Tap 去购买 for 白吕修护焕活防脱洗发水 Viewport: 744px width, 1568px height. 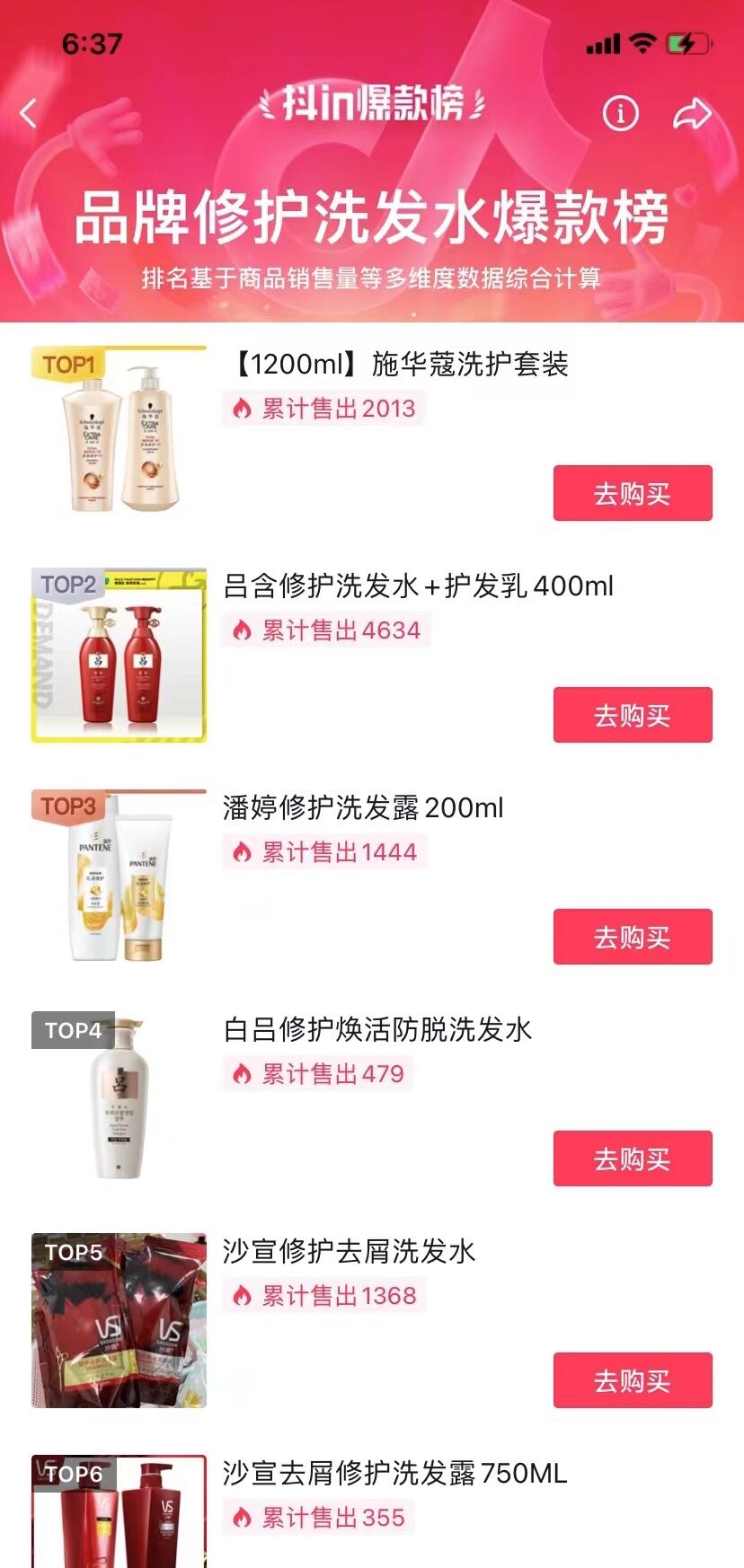pos(632,1158)
